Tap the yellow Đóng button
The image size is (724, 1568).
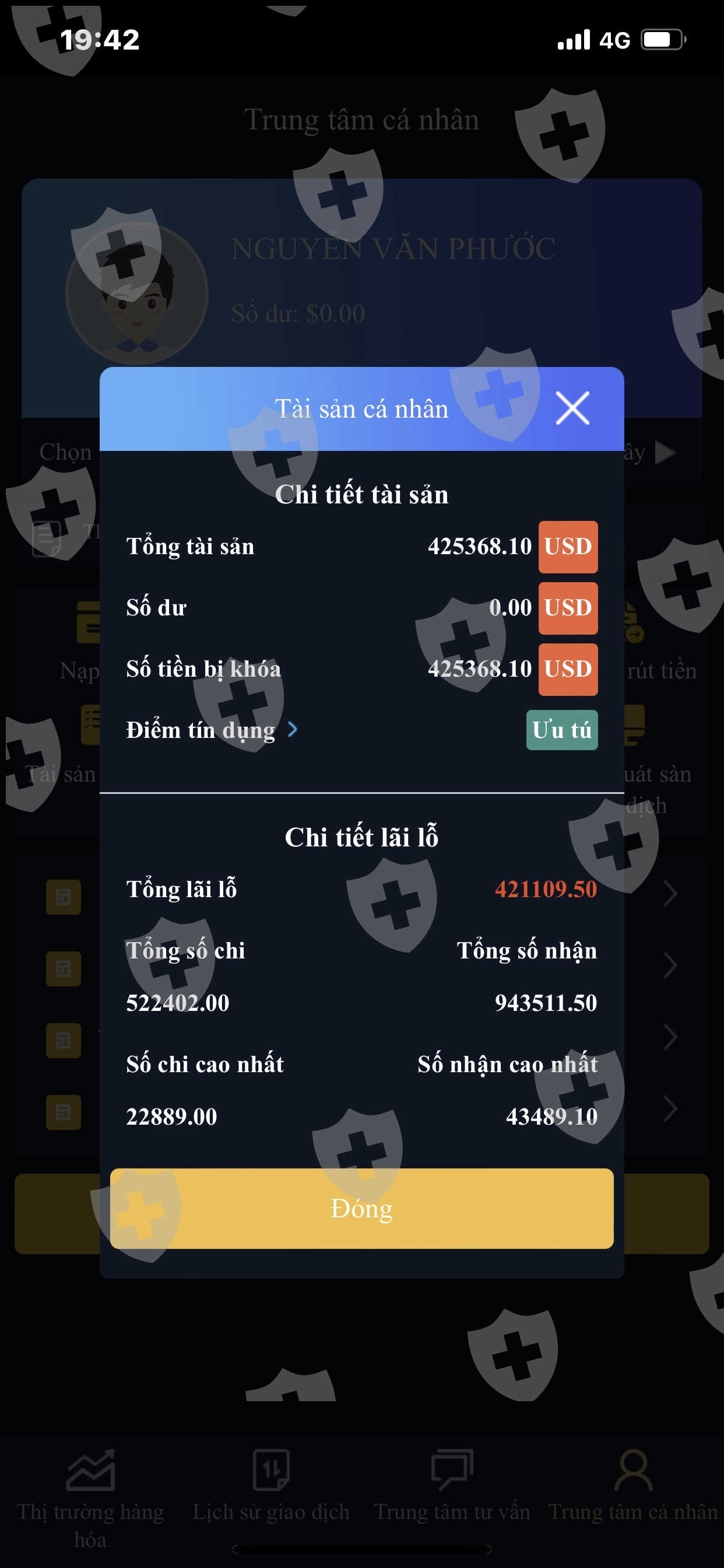click(361, 1208)
